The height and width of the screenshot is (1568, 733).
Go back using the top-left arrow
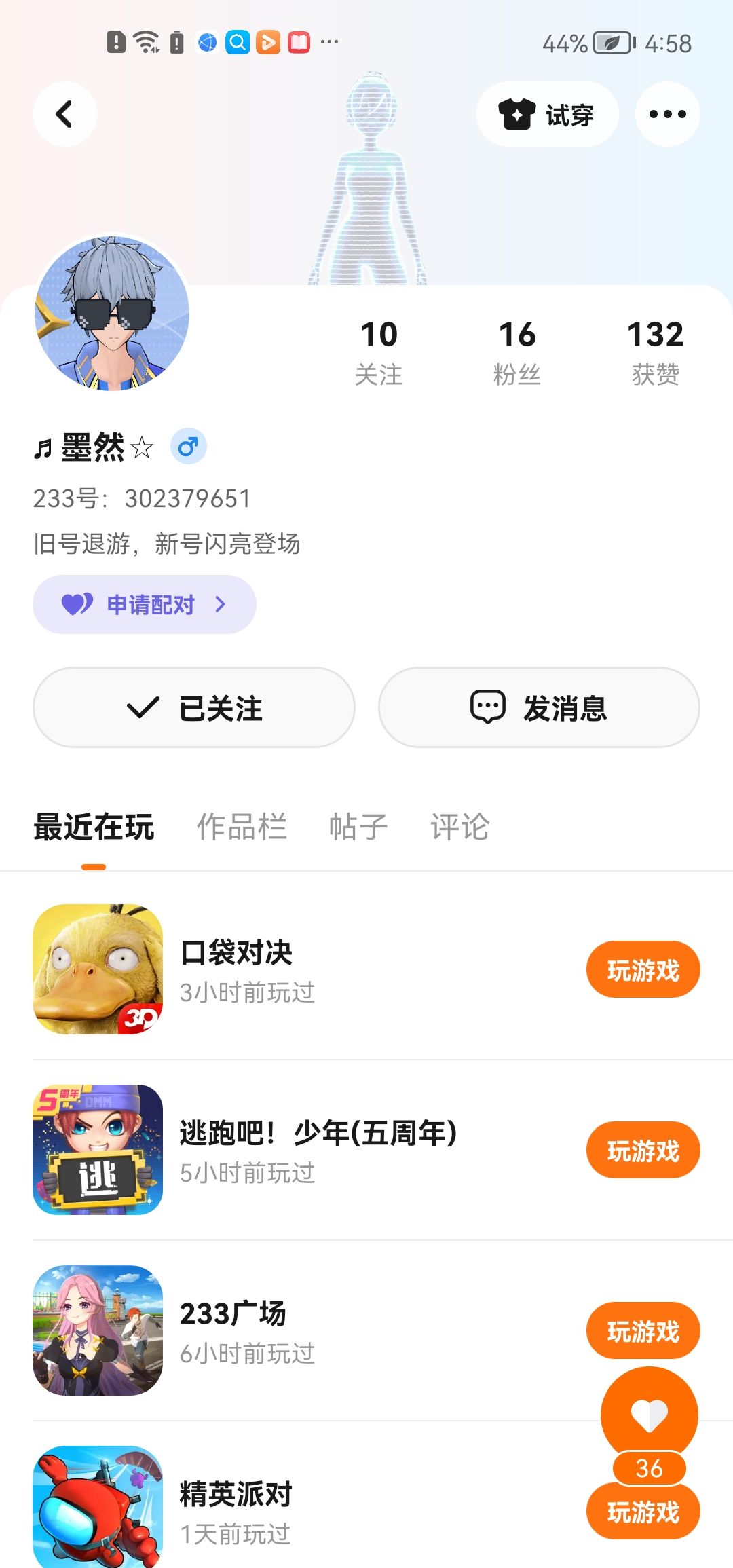point(65,114)
